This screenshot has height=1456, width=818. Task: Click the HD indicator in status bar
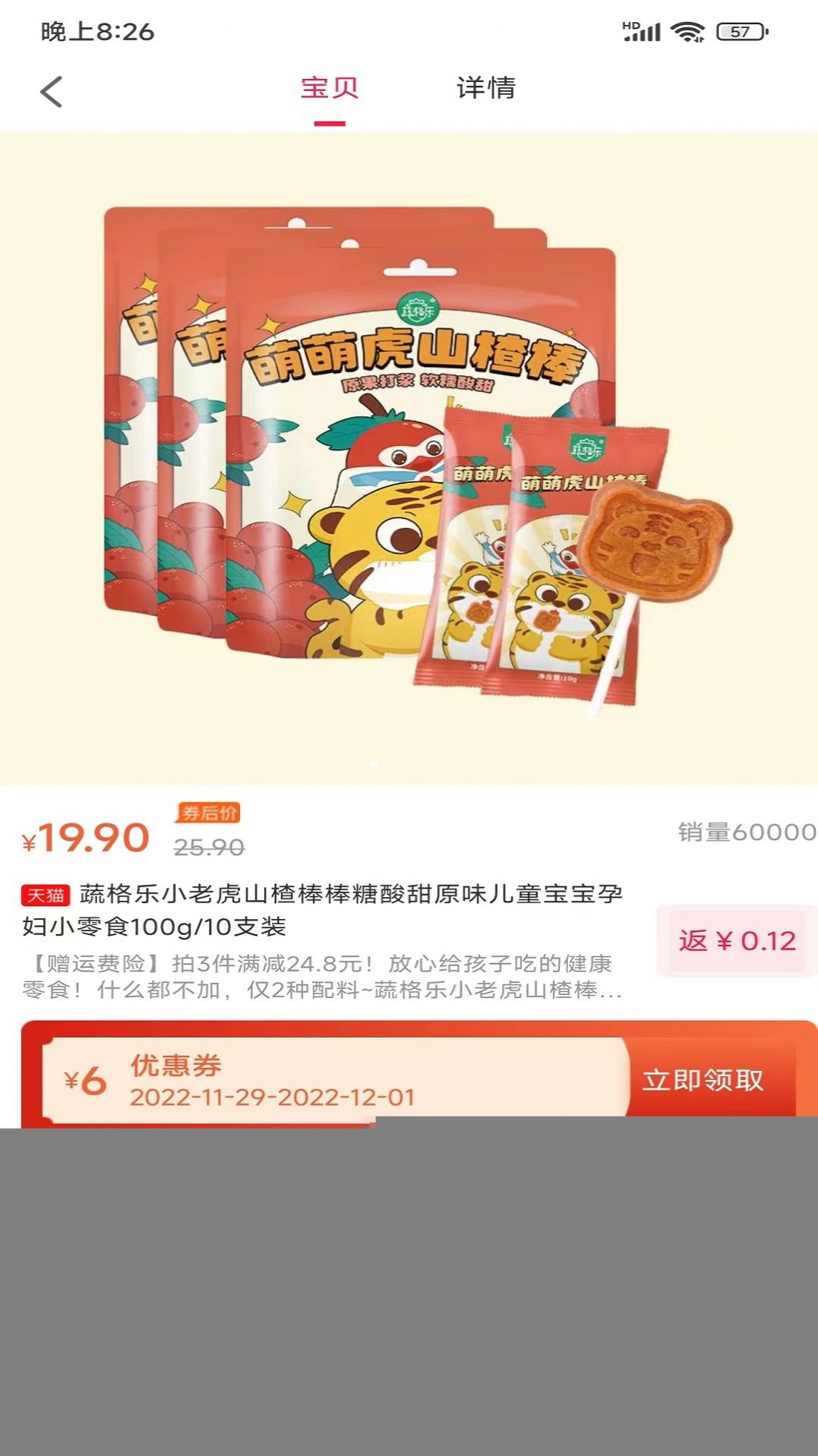[628, 25]
